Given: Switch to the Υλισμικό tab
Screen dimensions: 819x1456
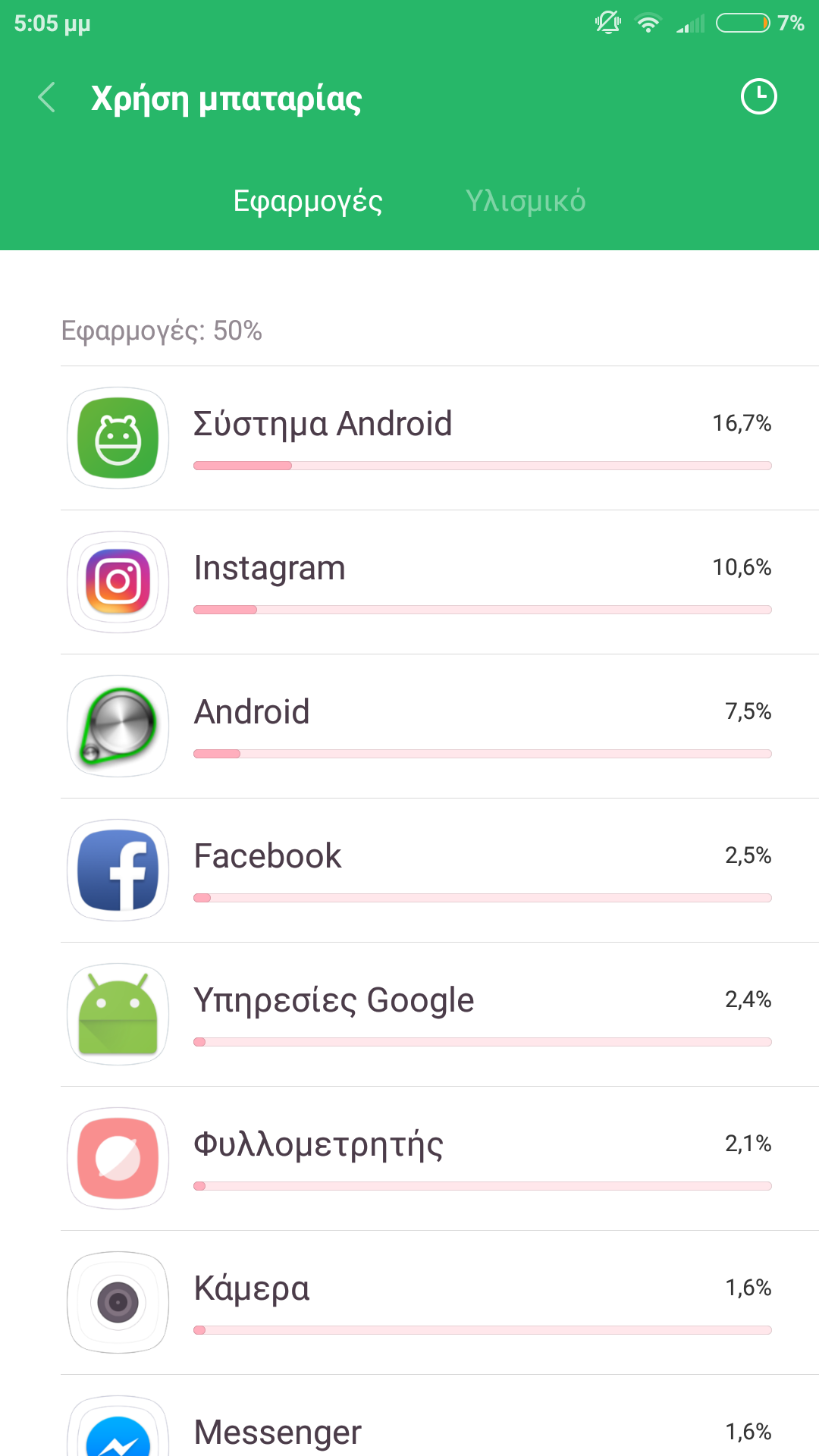Looking at the screenshot, I should pos(525,201).
